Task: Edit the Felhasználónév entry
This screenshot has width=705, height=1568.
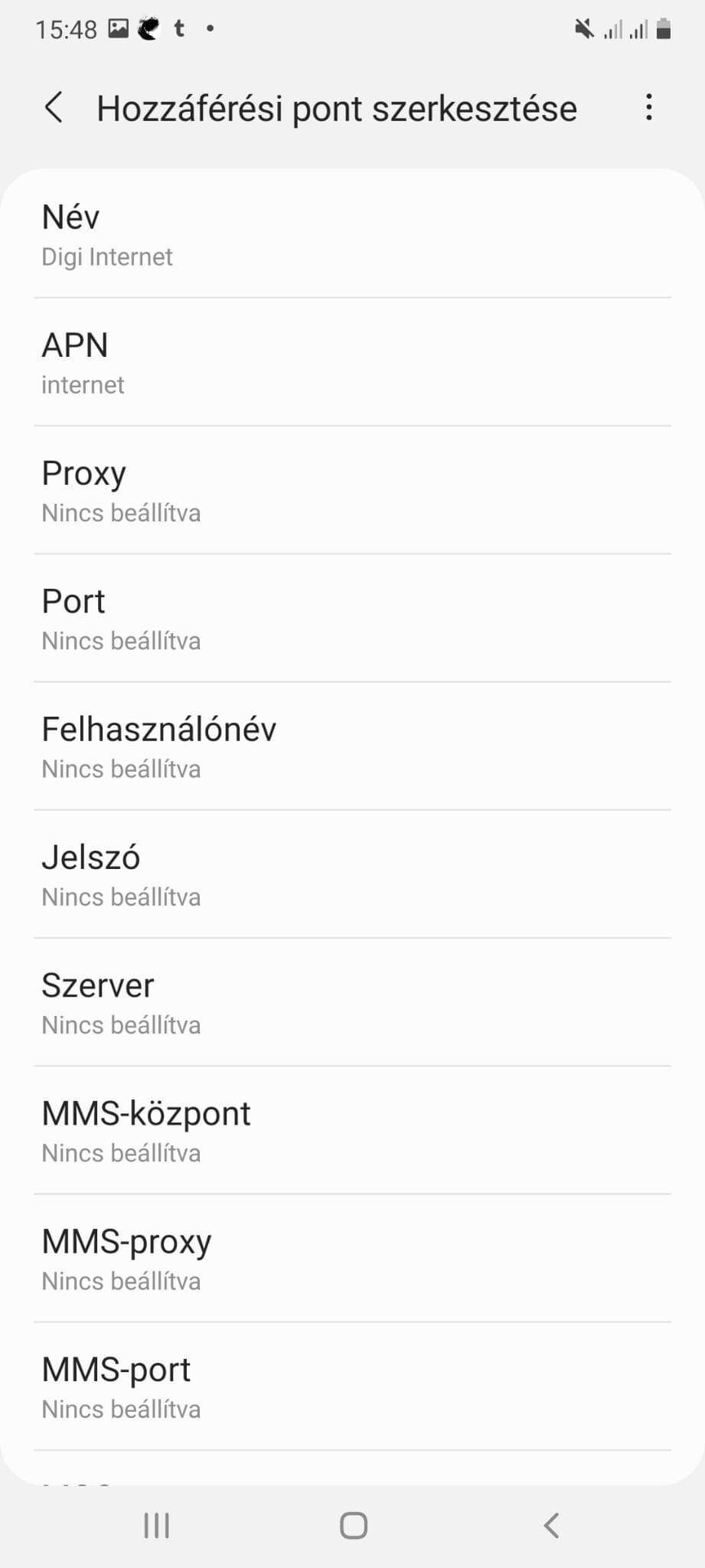Action: click(x=352, y=746)
